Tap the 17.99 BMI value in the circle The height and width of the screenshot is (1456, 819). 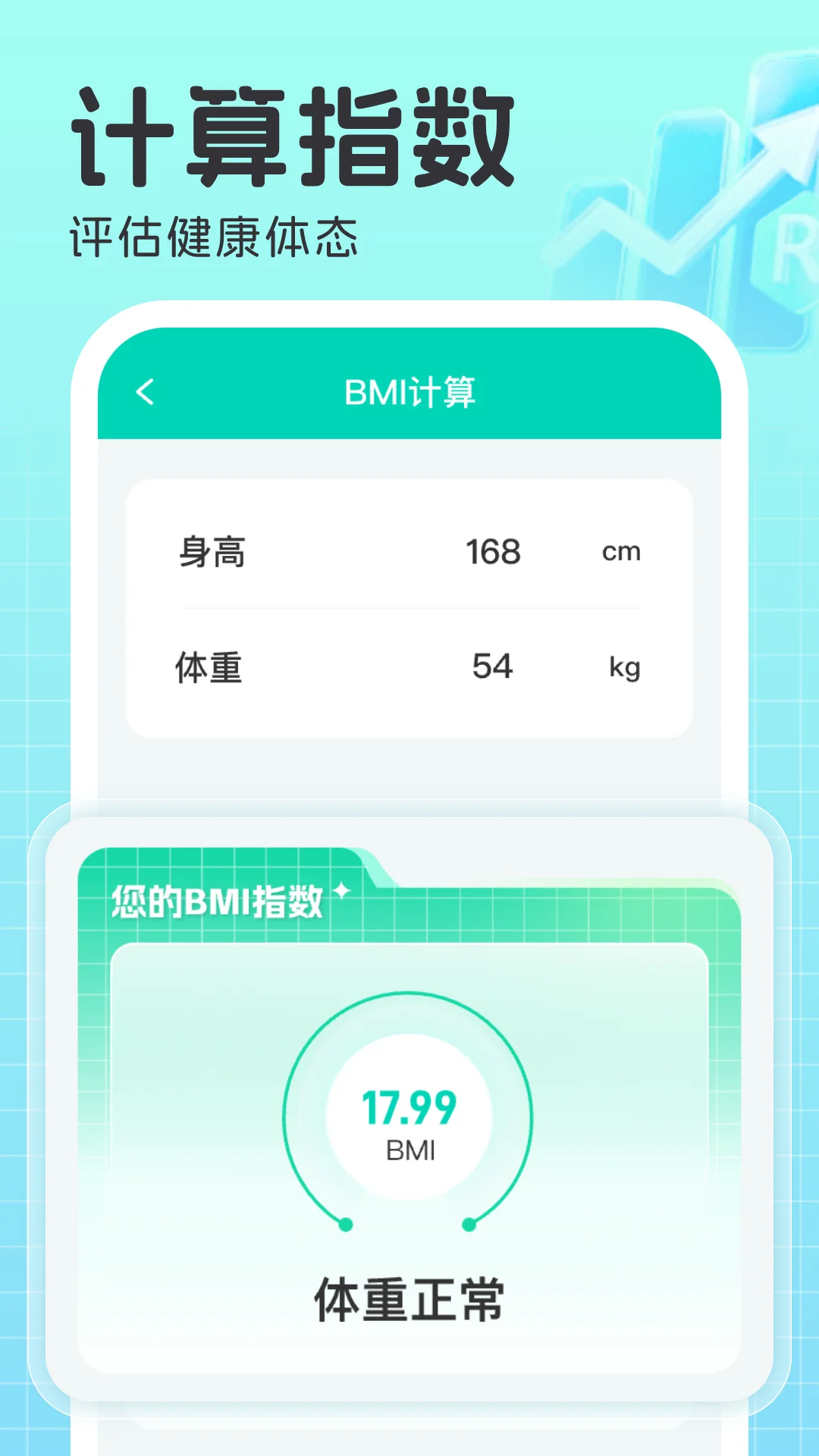(408, 1108)
